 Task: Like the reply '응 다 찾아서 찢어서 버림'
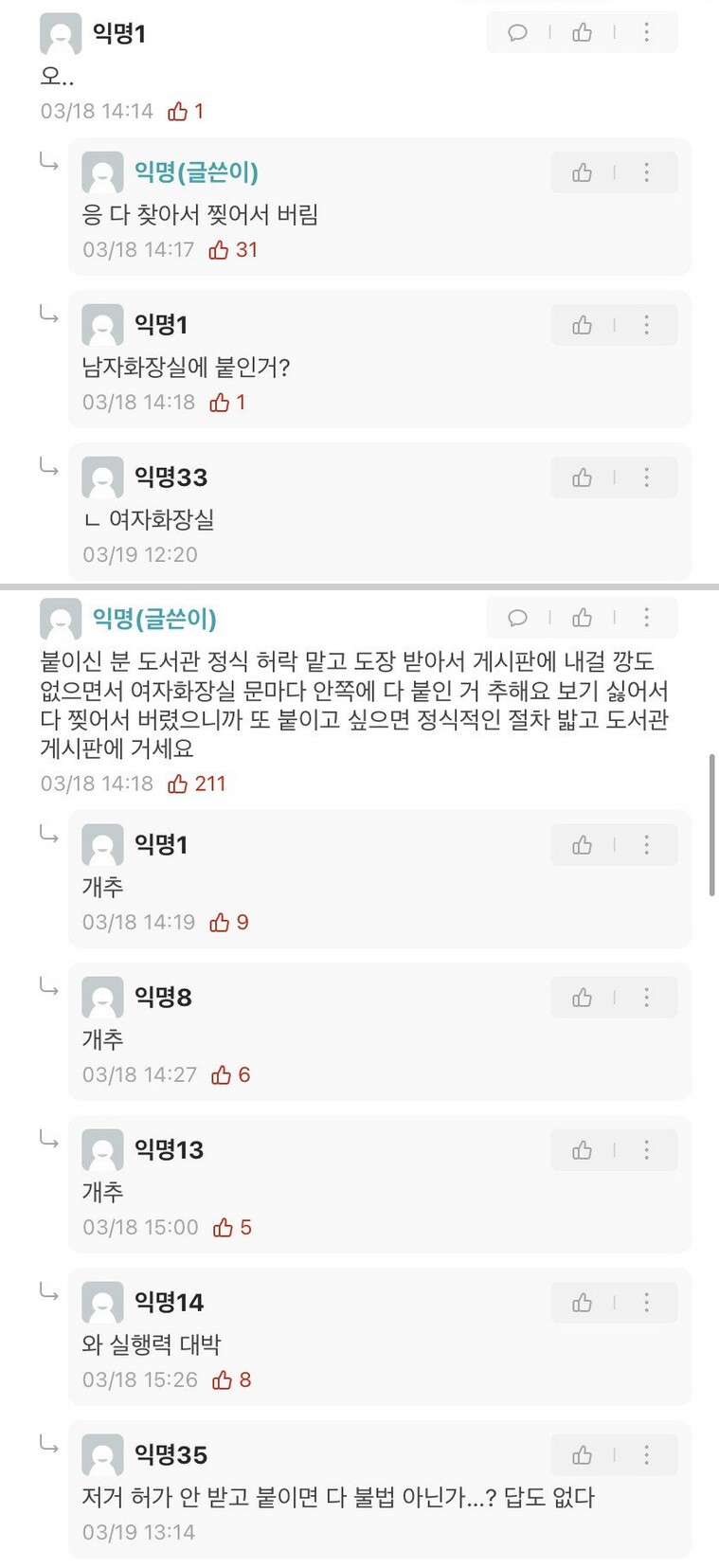(582, 172)
